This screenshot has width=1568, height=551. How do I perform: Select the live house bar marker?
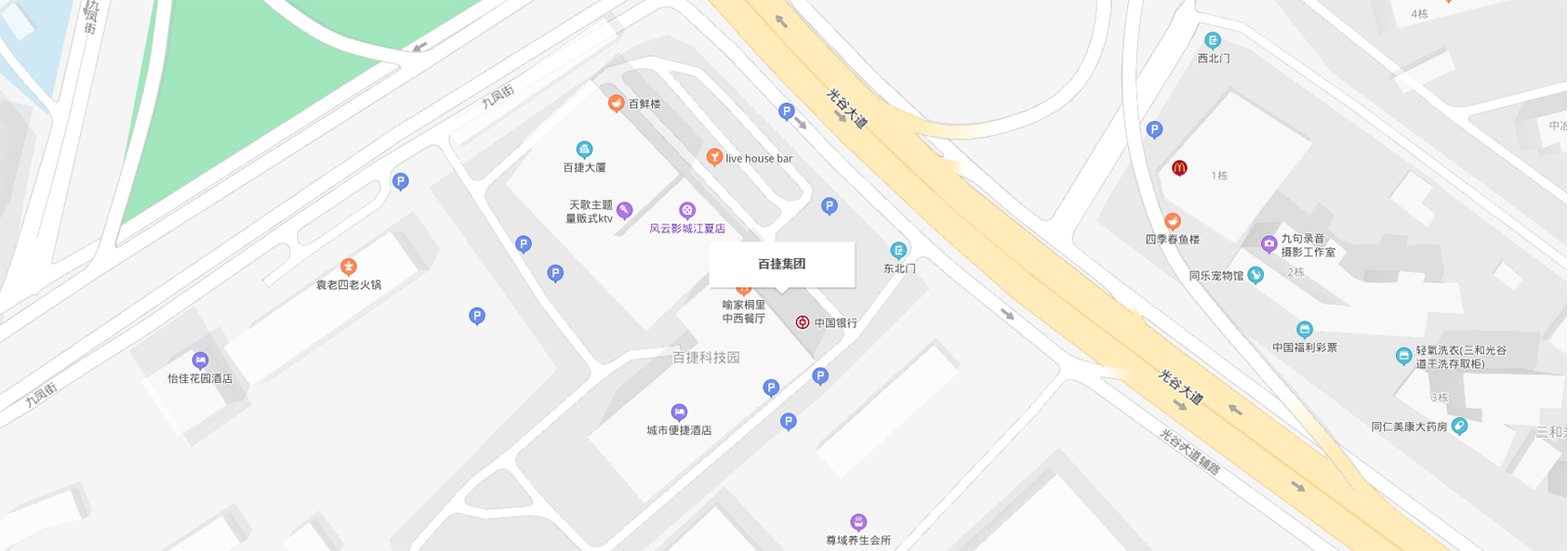click(714, 157)
